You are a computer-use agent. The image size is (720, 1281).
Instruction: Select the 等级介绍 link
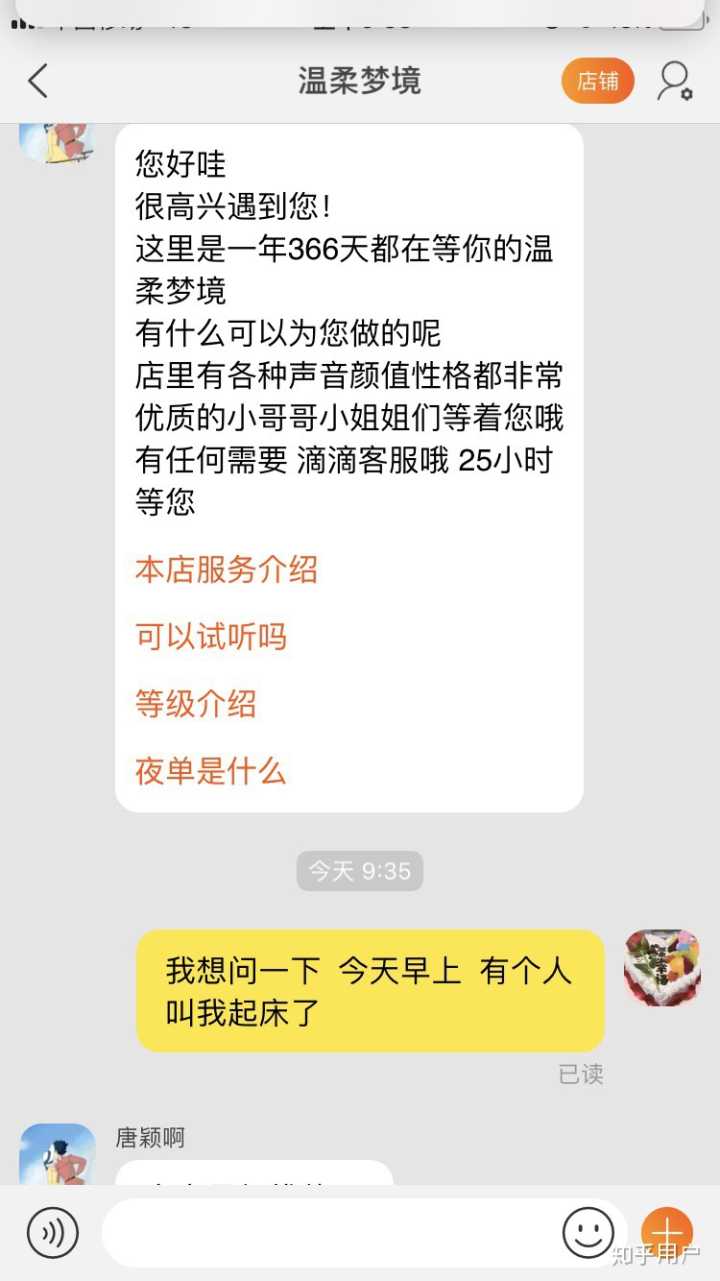point(196,704)
